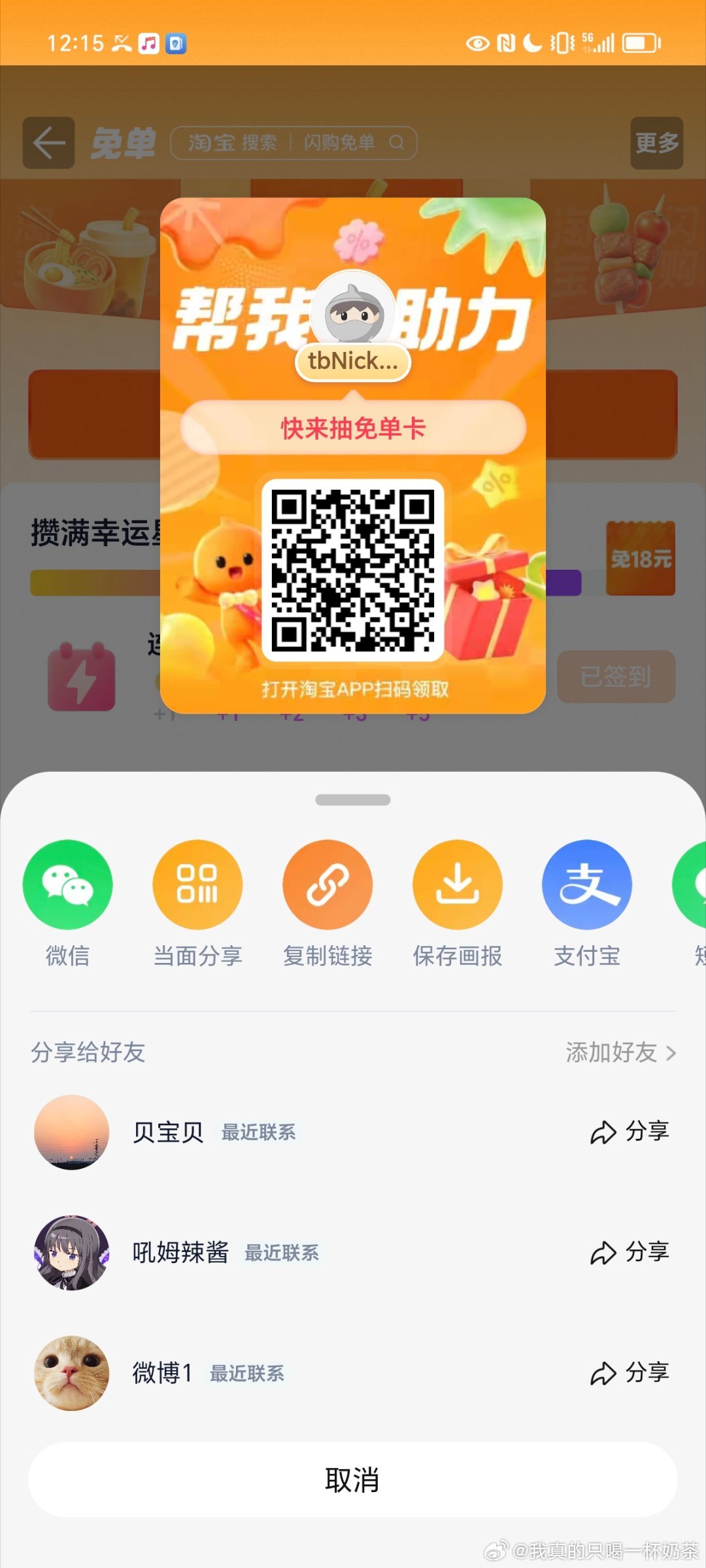Share to WeChat (微信)
Image resolution: width=706 pixels, height=1568 pixels.
(67, 884)
